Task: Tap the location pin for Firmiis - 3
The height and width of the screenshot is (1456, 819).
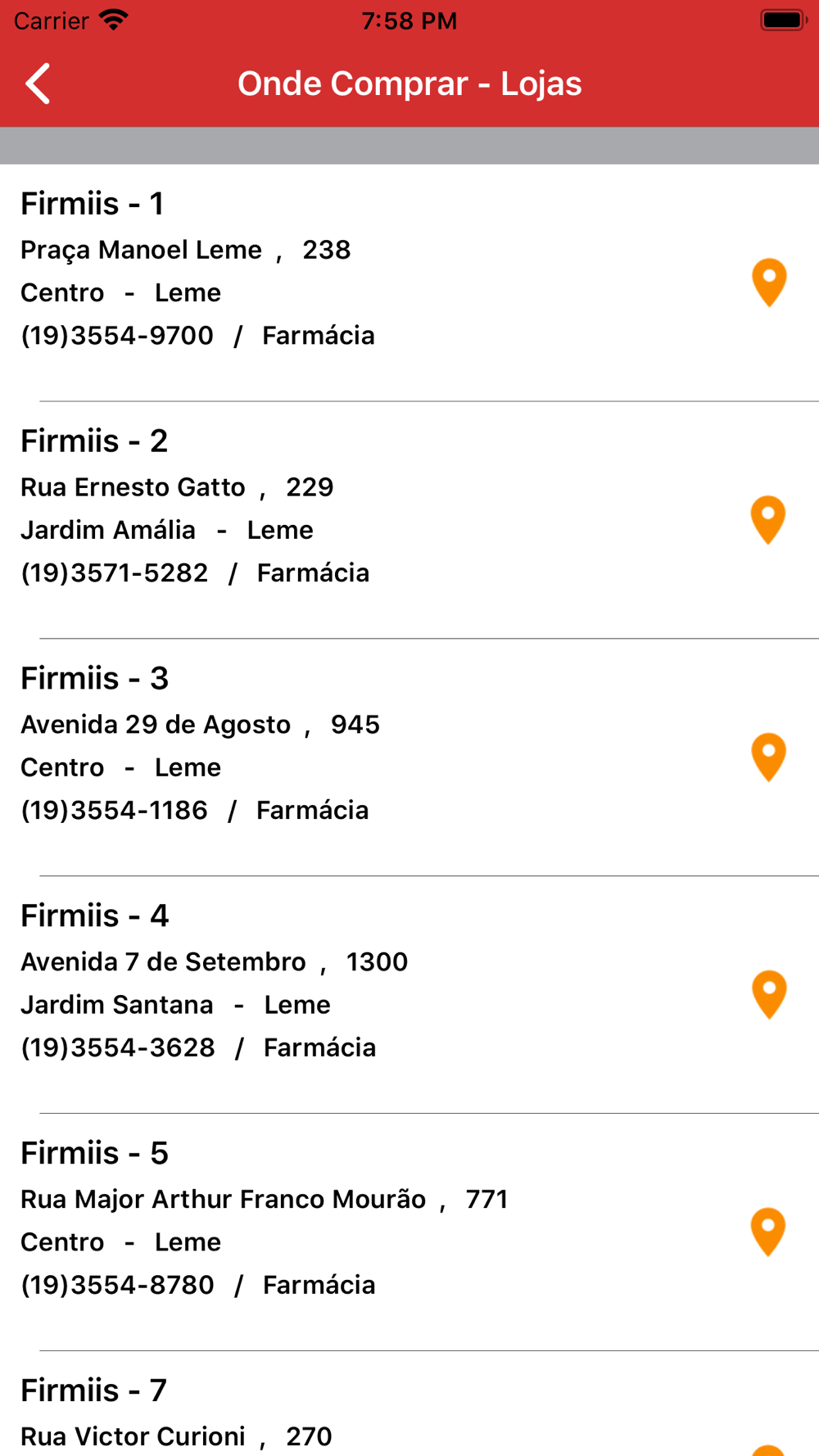Action: coord(768,757)
